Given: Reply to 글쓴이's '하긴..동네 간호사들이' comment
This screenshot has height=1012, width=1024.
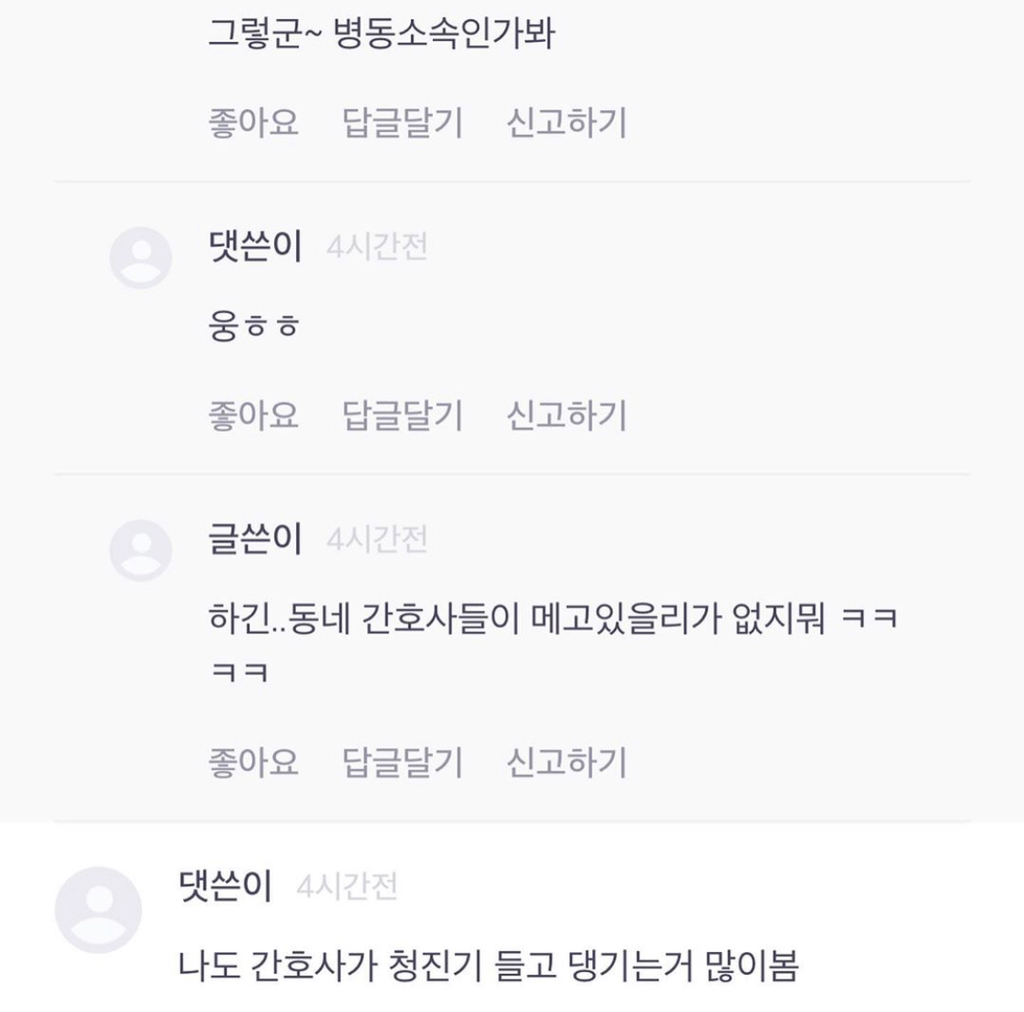Looking at the screenshot, I should click(403, 762).
